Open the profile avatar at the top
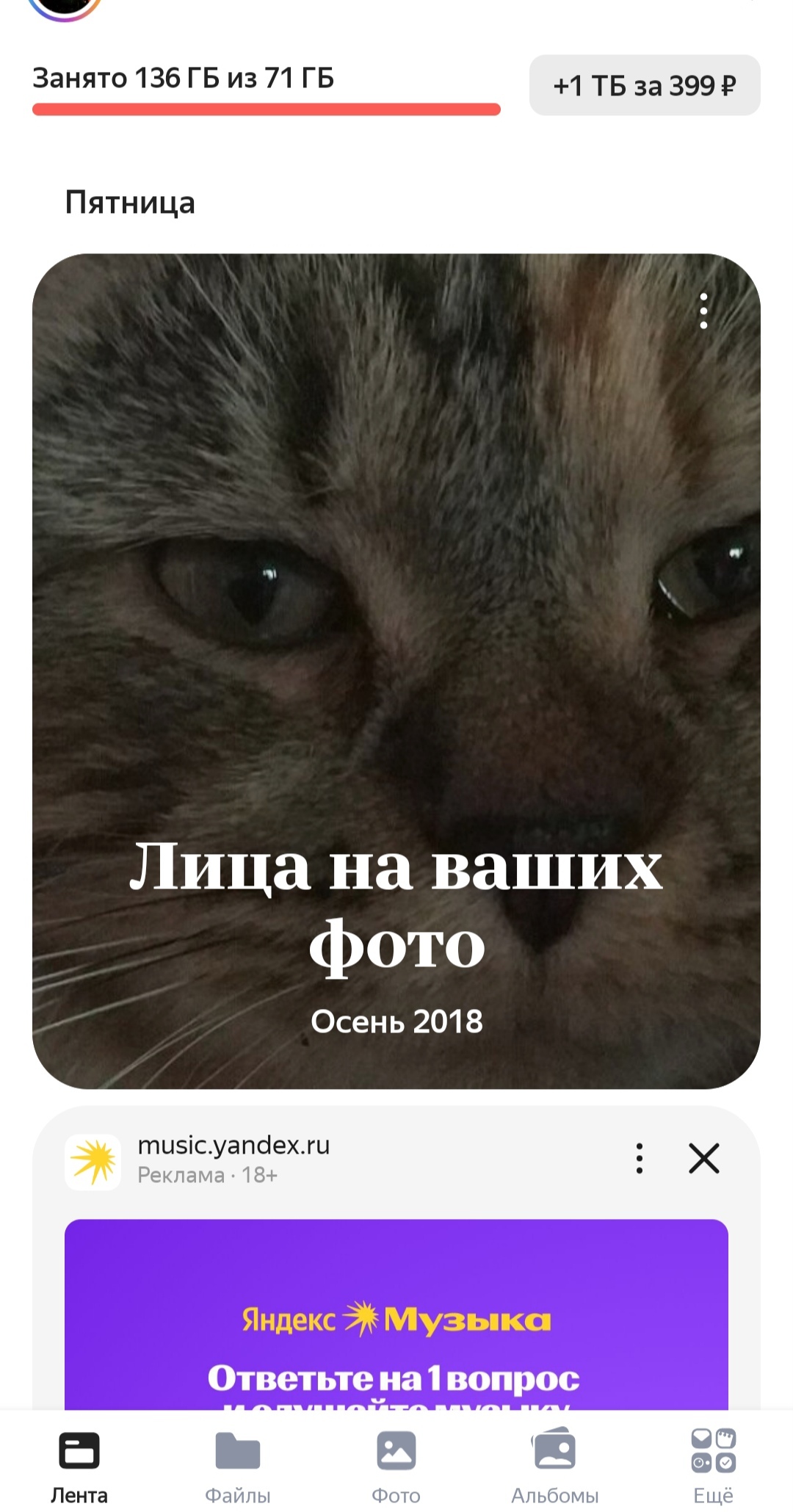The image size is (793, 1512). (x=65, y=7)
